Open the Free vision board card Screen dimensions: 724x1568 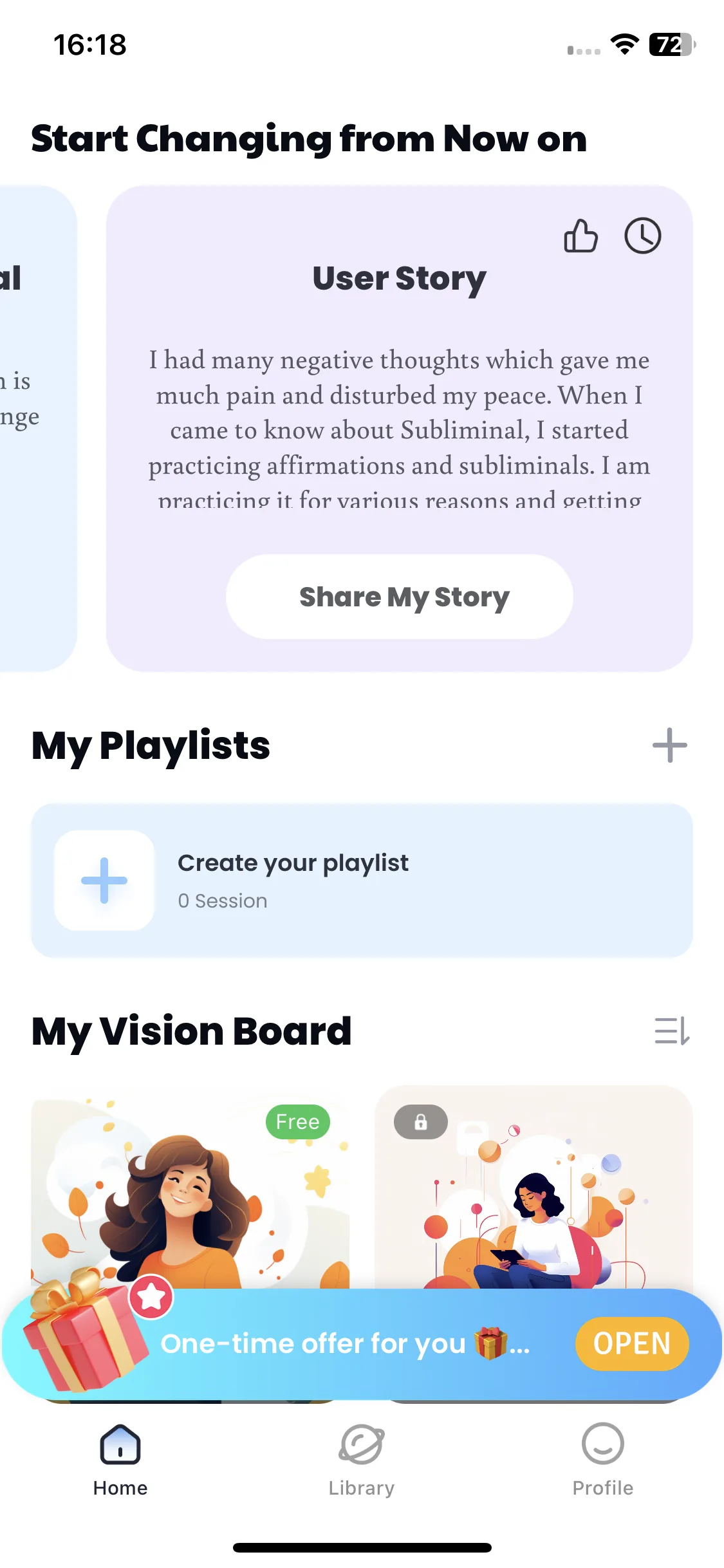[x=190, y=1191]
